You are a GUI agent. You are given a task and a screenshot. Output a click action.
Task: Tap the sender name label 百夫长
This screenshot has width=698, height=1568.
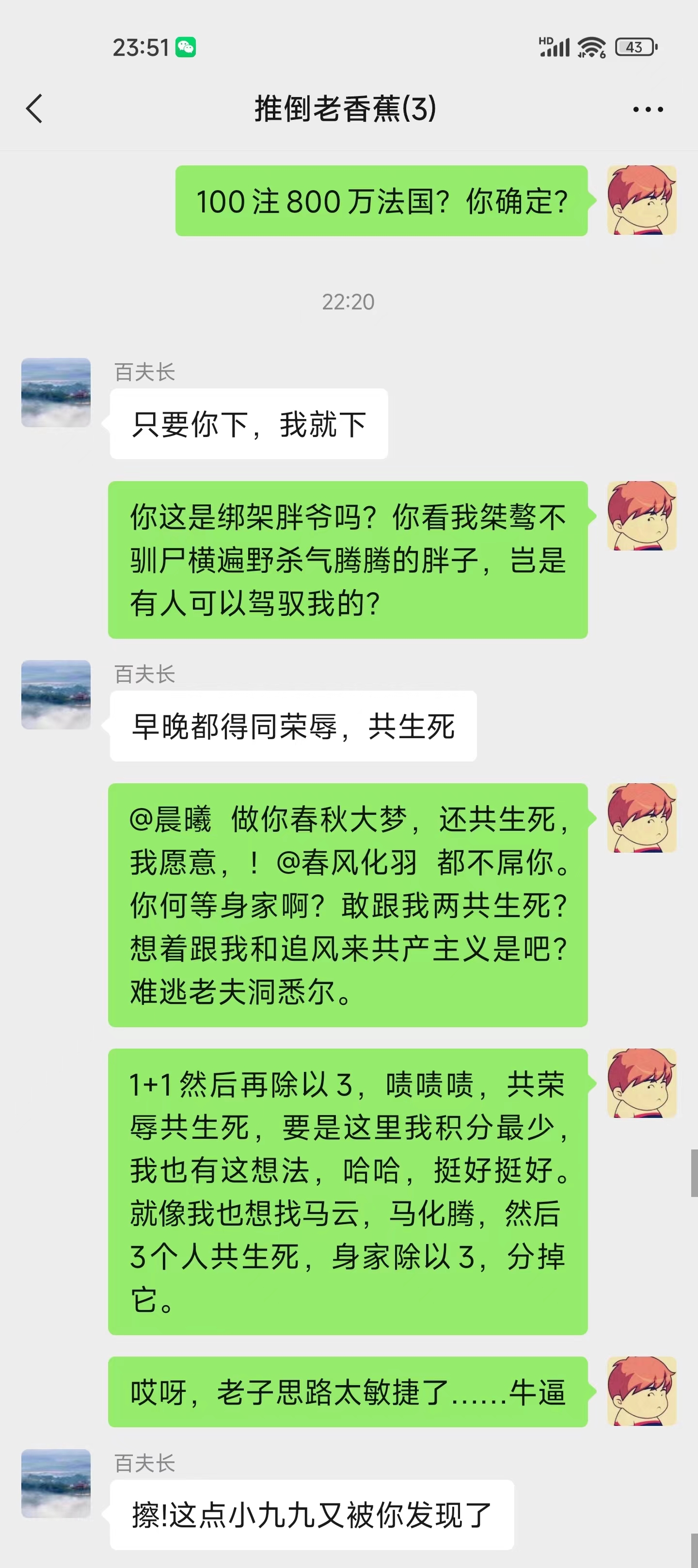click(x=144, y=372)
